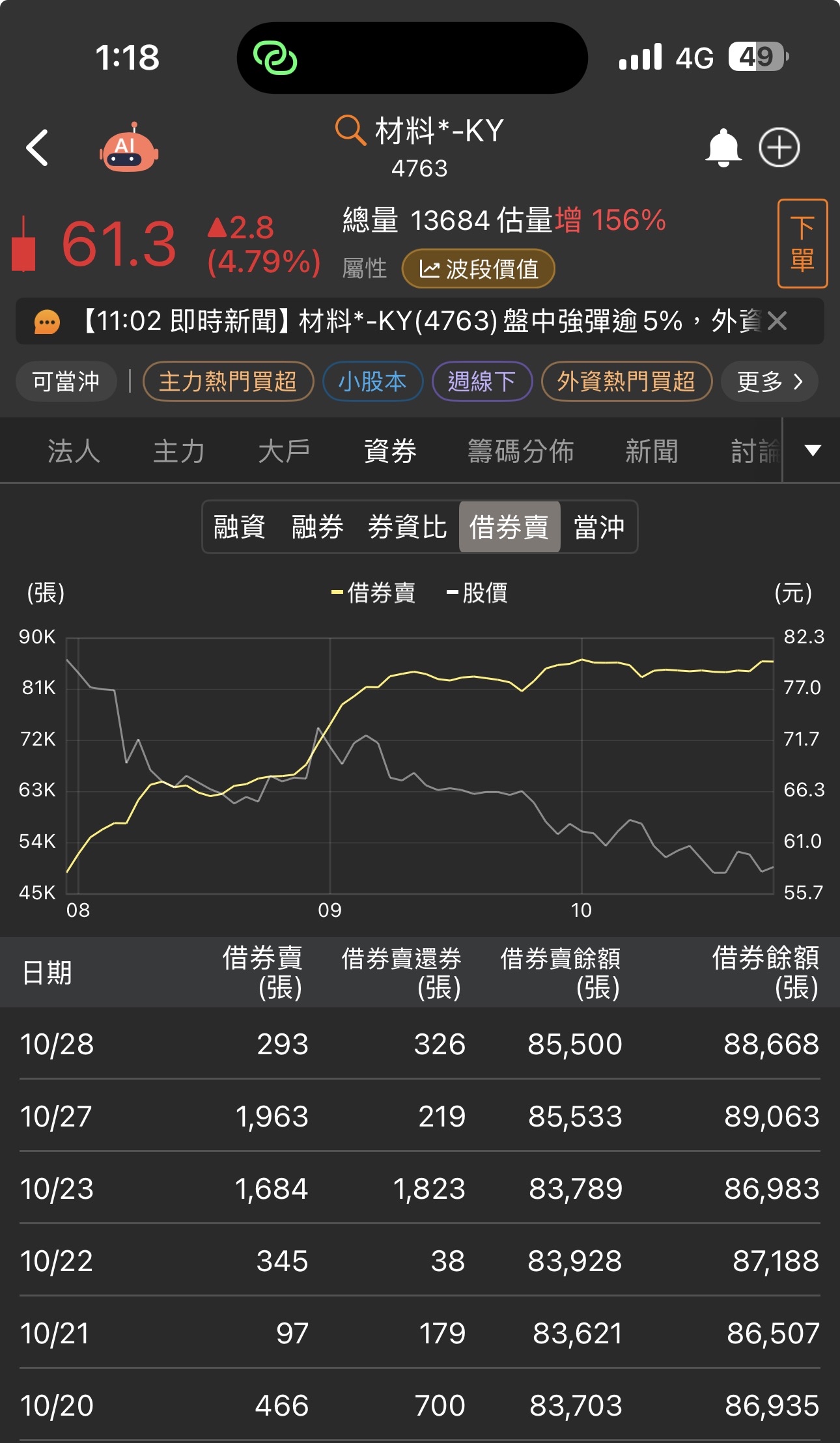Select the 週線下 tag

(482, 382)
